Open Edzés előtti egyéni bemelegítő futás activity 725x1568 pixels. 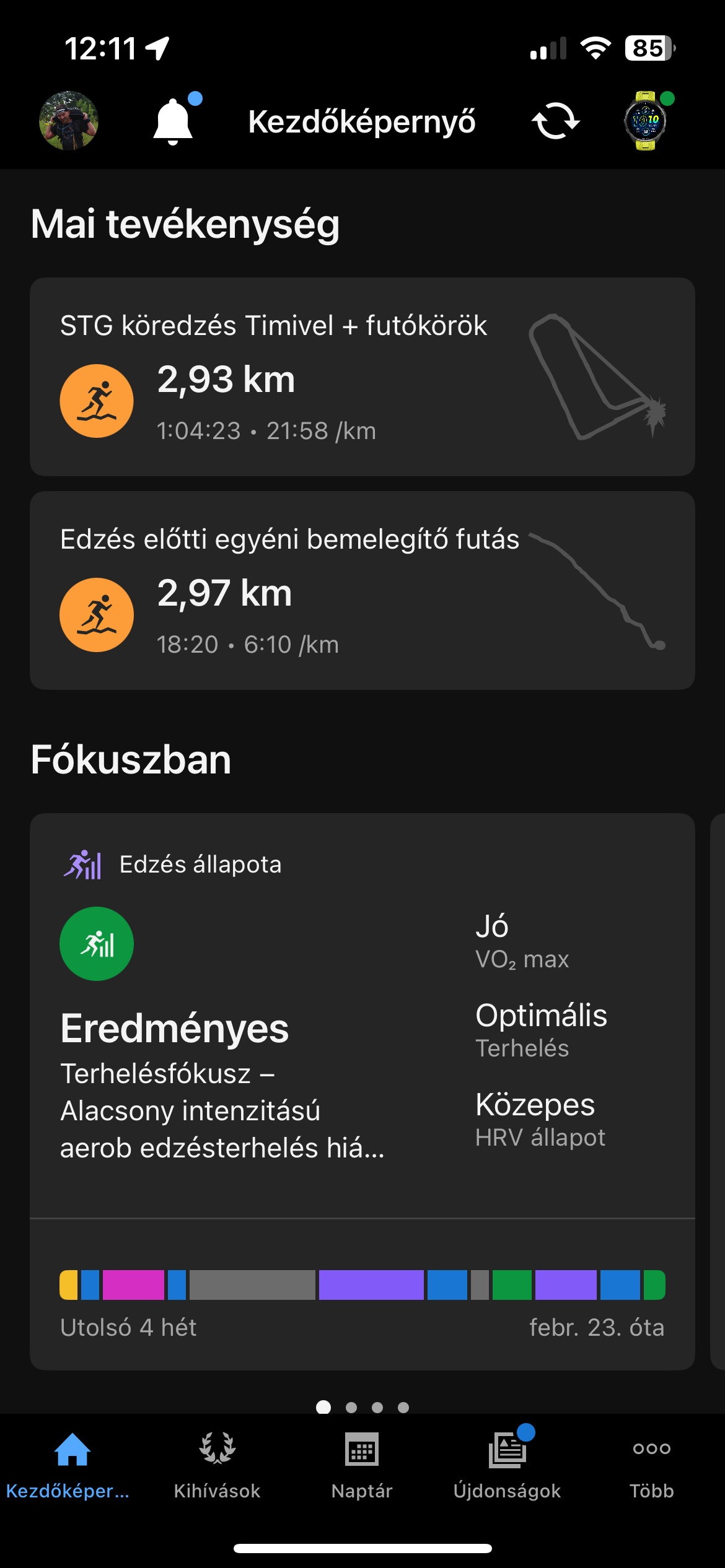(362, 590)
